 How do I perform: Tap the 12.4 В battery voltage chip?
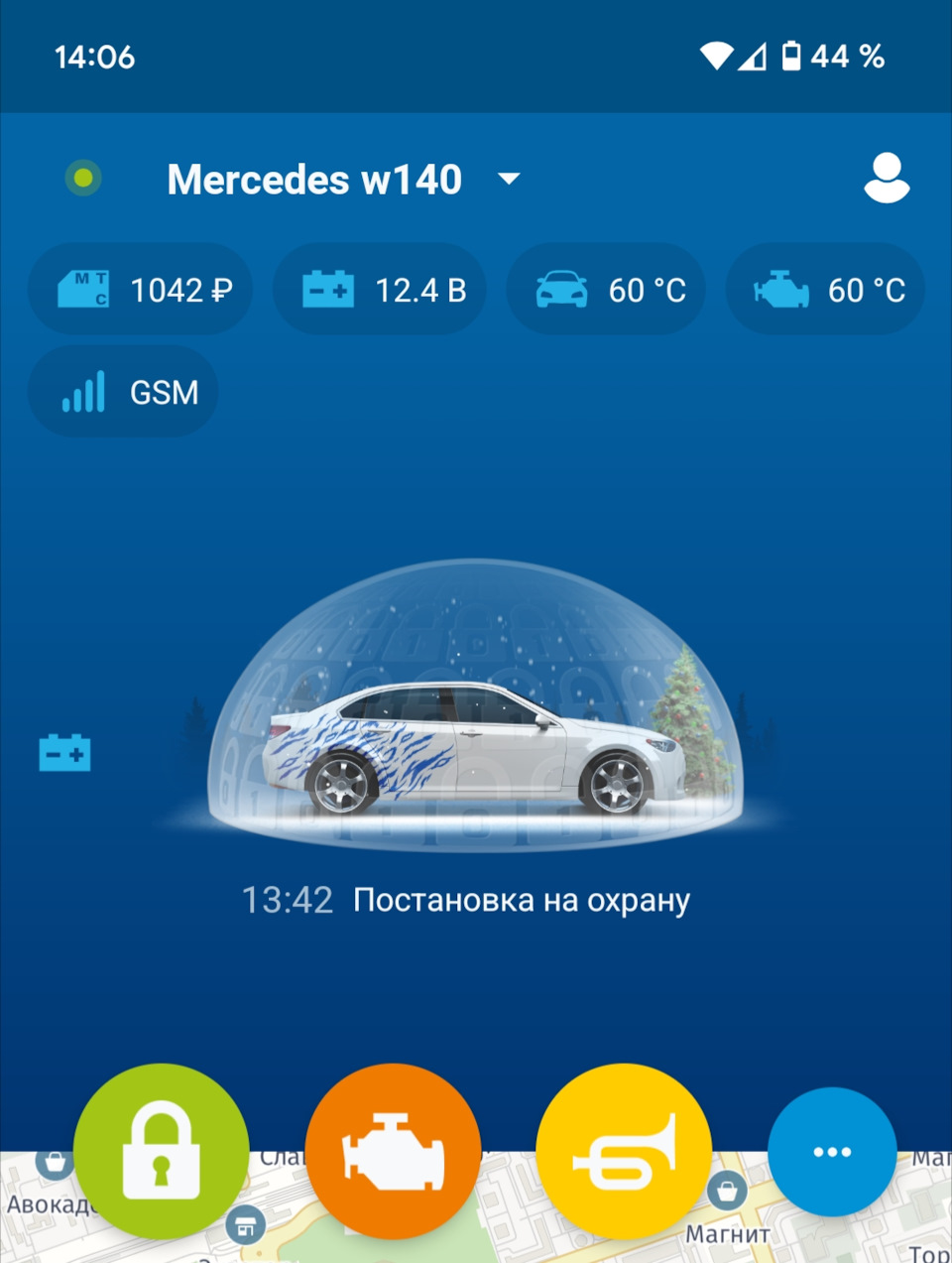(380, 290)
